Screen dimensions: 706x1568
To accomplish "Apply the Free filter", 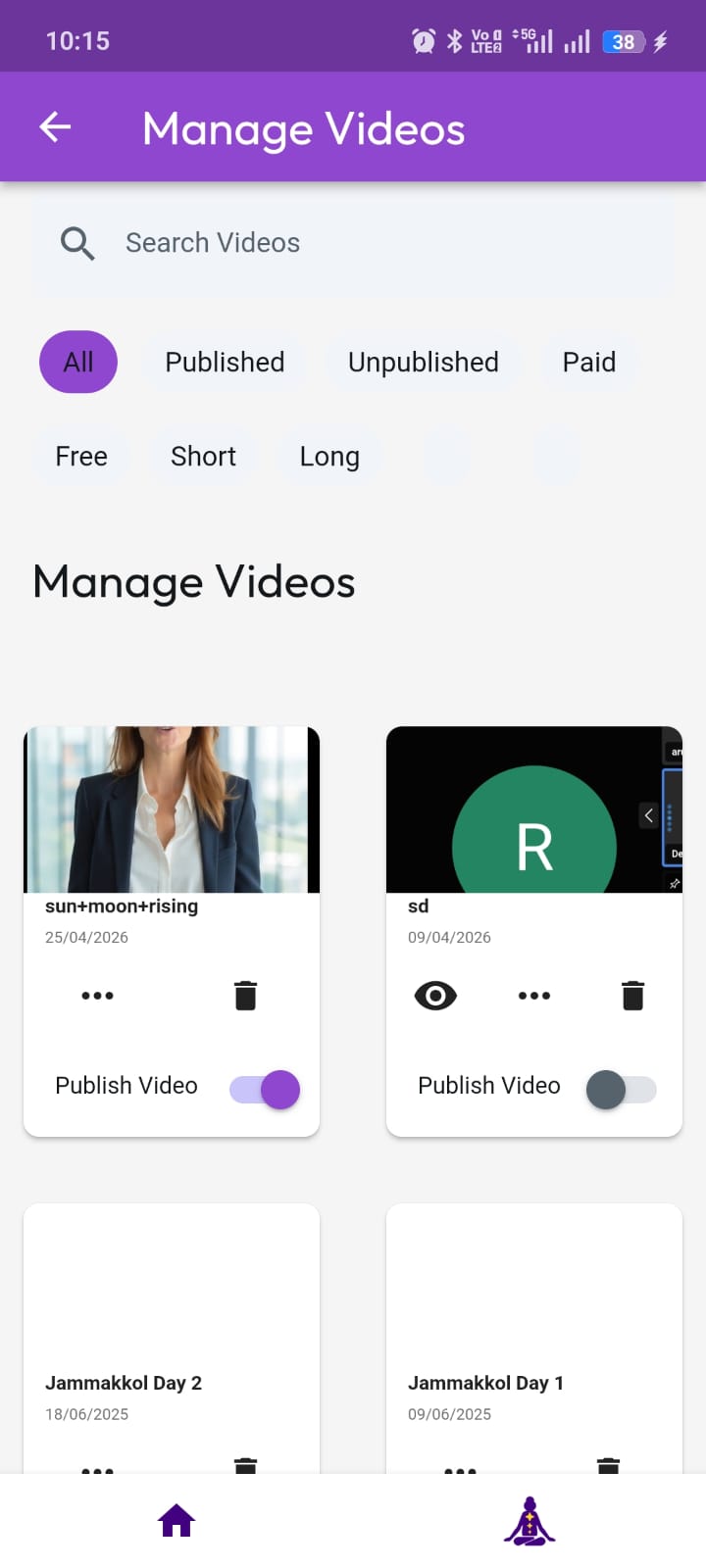I will (x=81, y=456).
